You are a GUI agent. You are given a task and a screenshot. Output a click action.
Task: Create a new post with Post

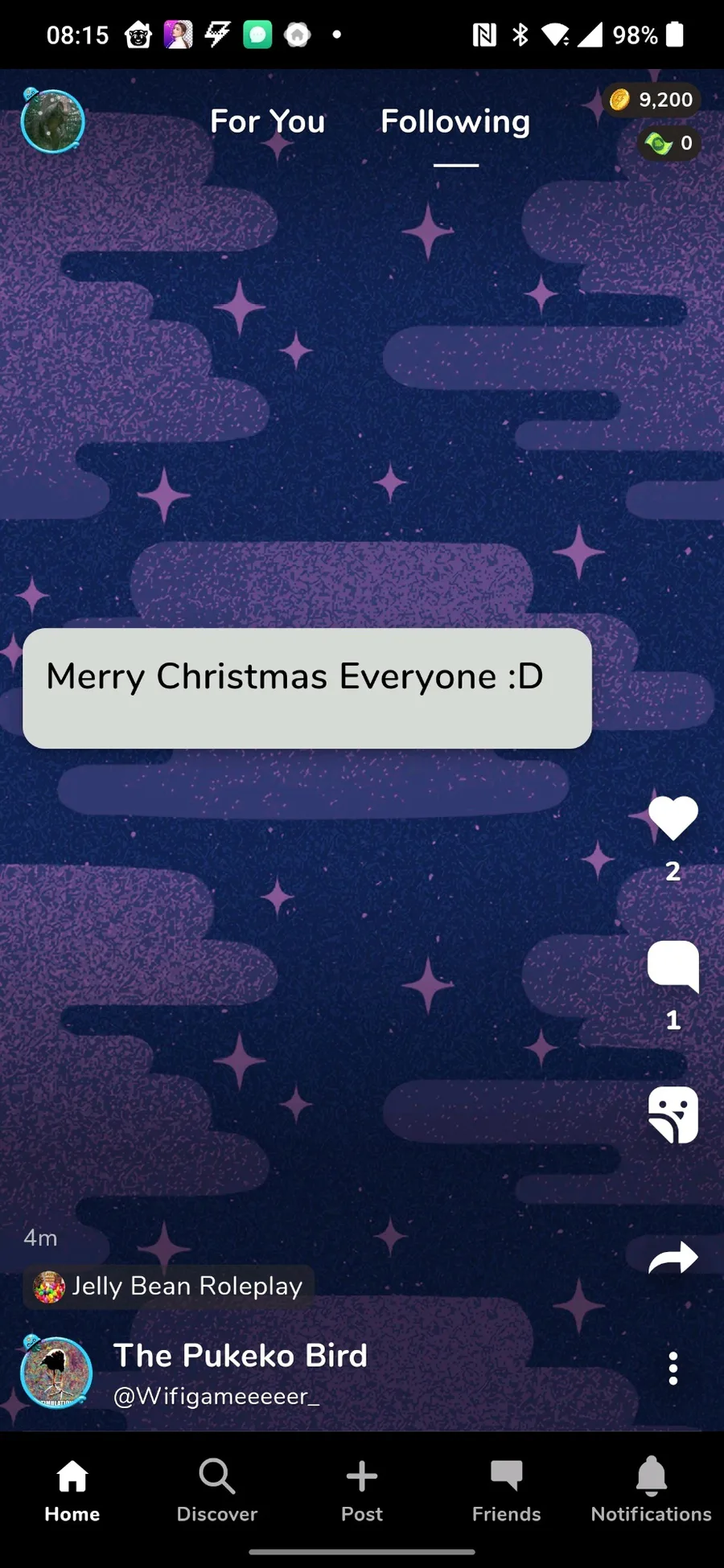coord(362,1491)
